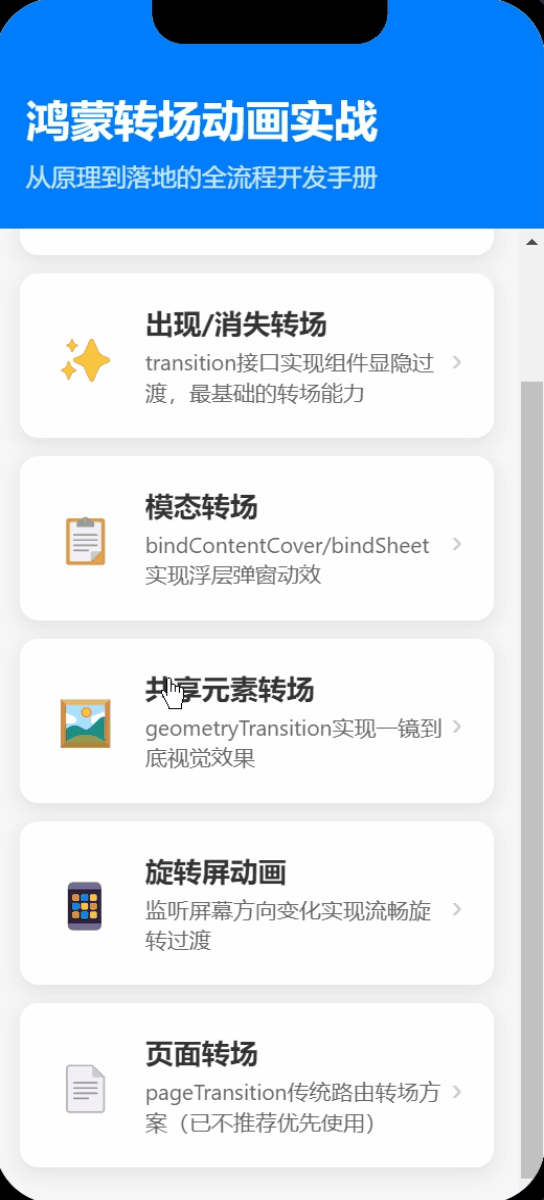The image size is (544, 1200).
Task: Tap the scrollbar up arrow
Action: (x=532, y=241)
